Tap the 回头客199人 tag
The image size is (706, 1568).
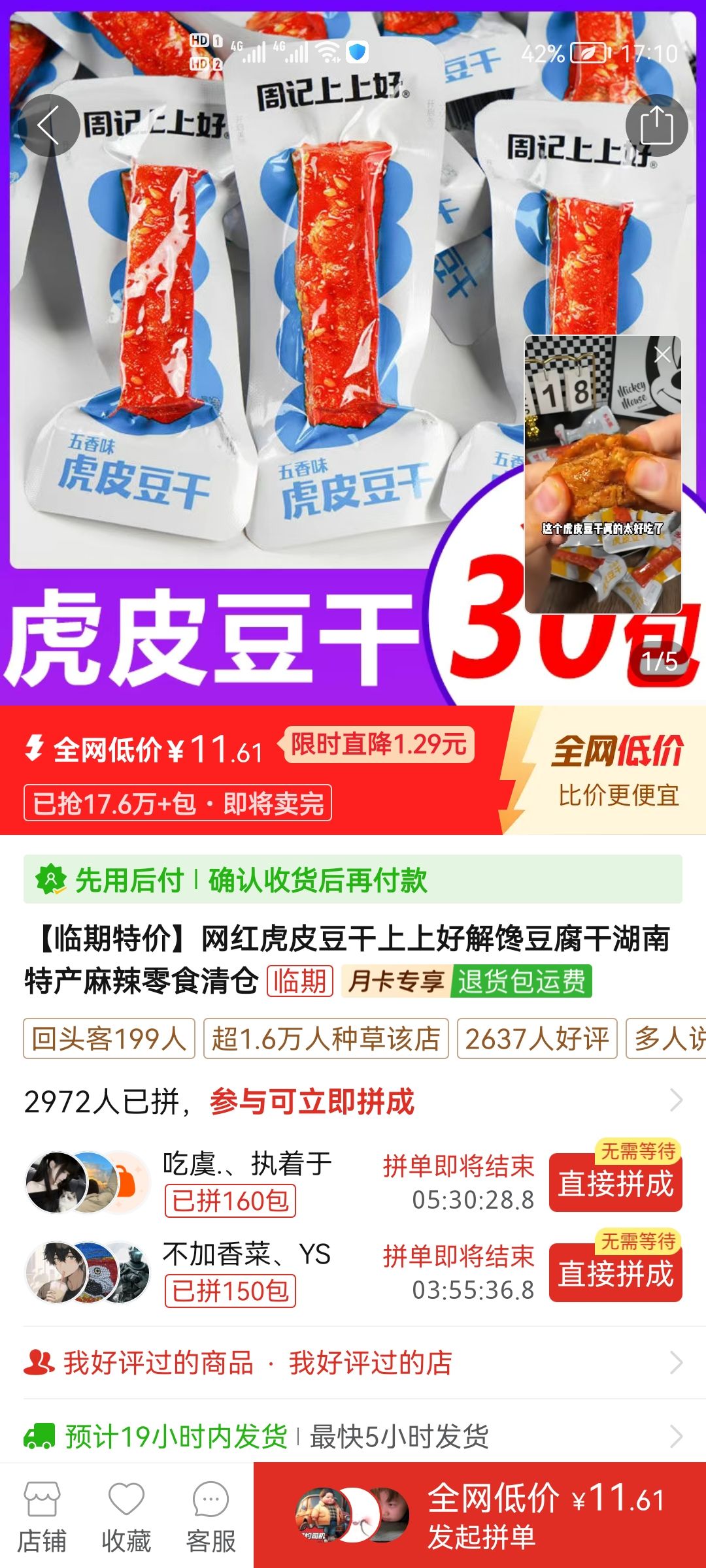(109, 1038)
